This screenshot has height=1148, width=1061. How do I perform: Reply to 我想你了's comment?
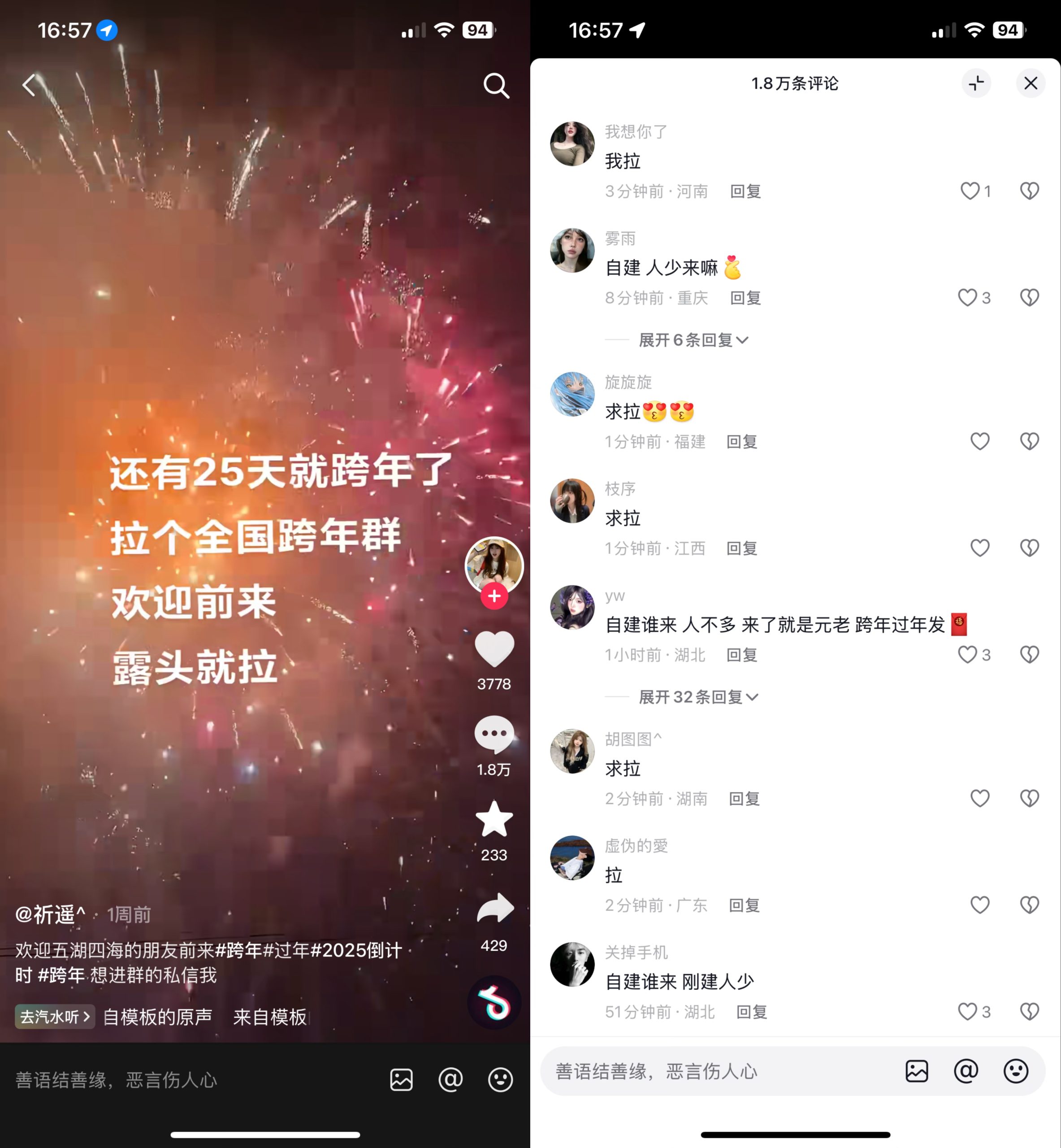(x=745, y=191)
